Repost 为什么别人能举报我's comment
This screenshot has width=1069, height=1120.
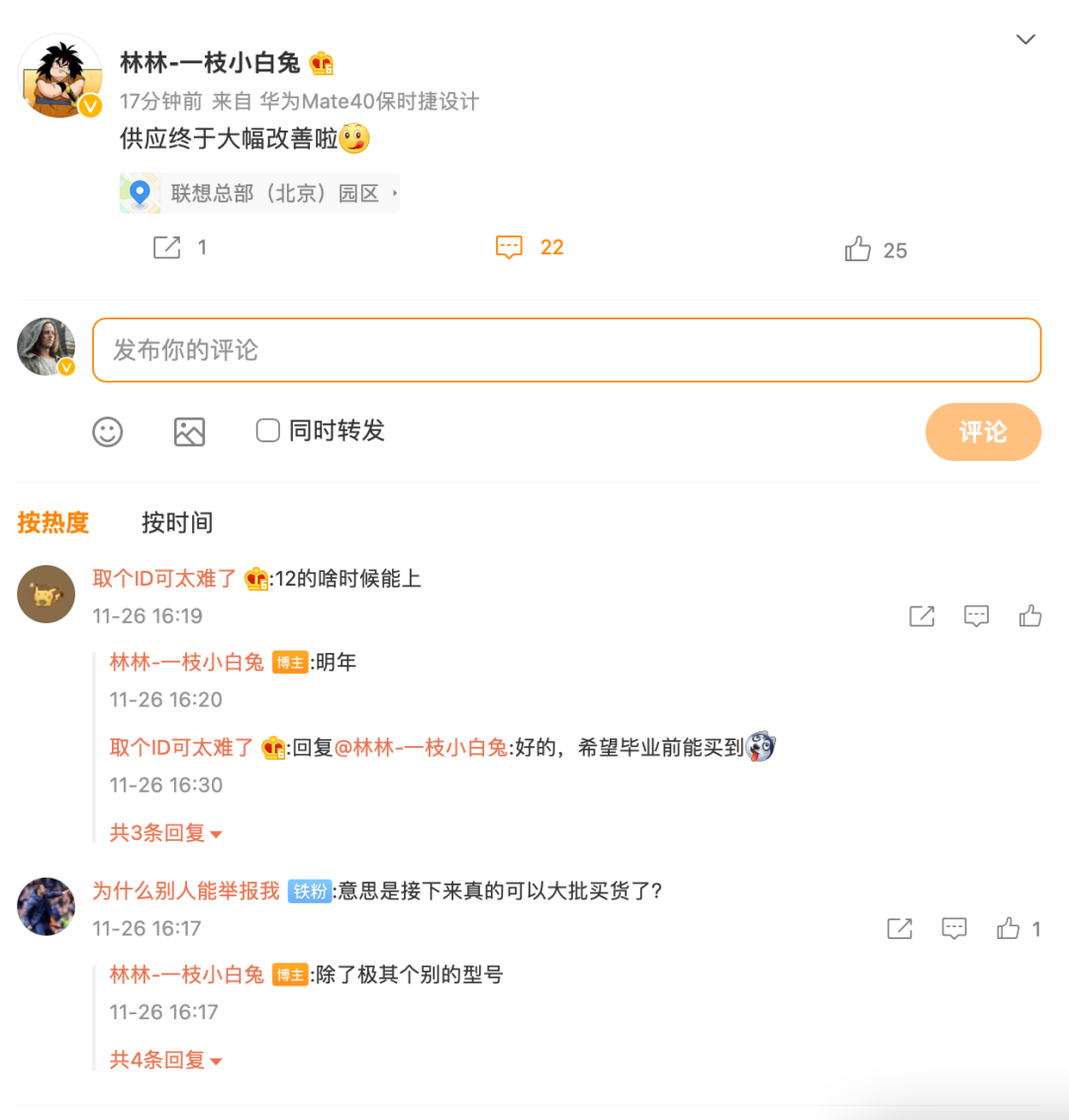(x=900, y=928)
